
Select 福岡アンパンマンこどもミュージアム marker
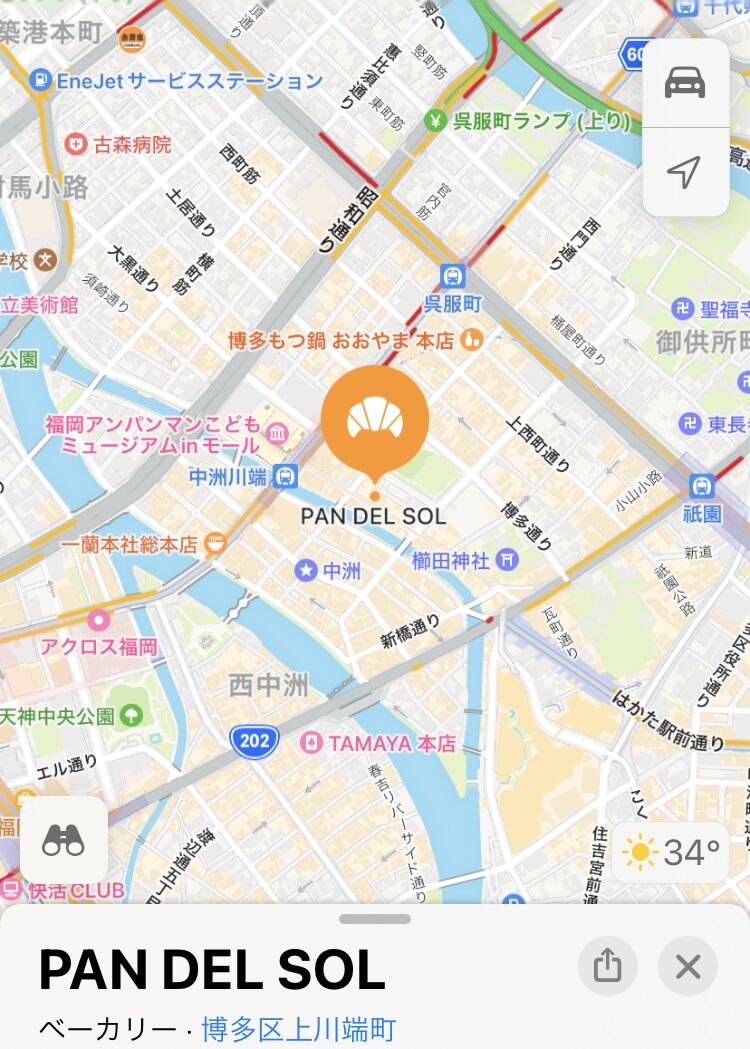[278, 435]
